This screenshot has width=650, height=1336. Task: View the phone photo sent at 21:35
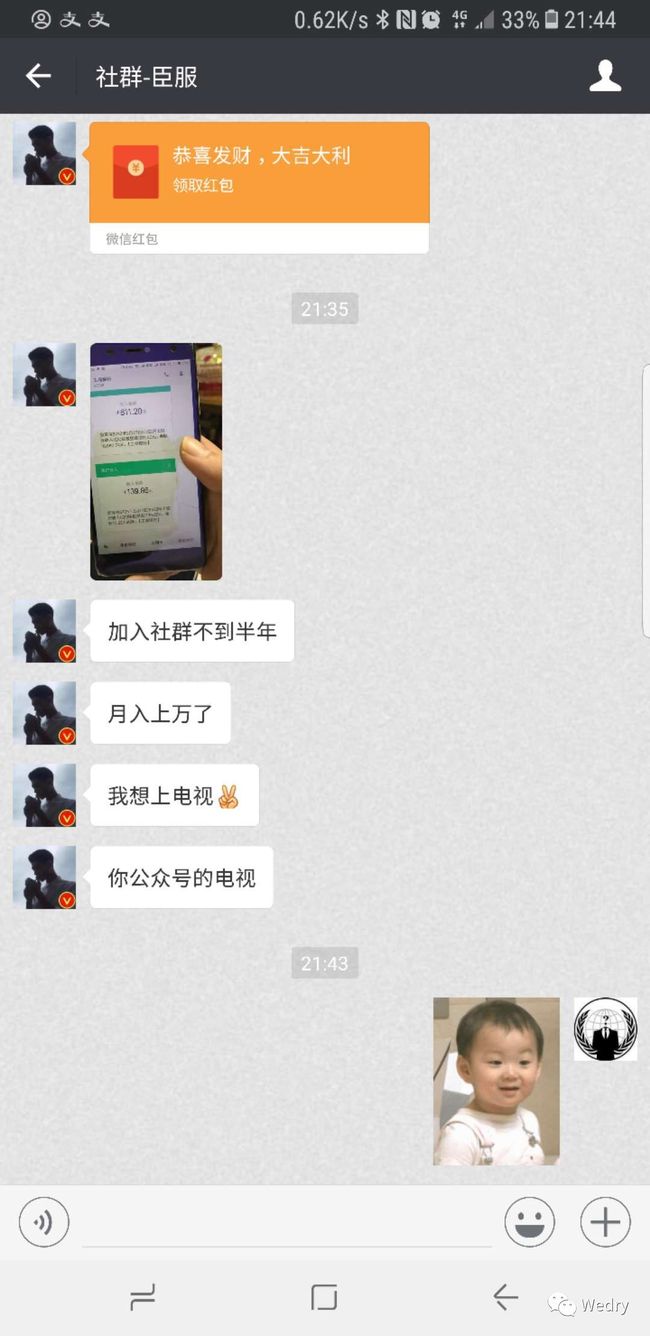click(156, 462)
